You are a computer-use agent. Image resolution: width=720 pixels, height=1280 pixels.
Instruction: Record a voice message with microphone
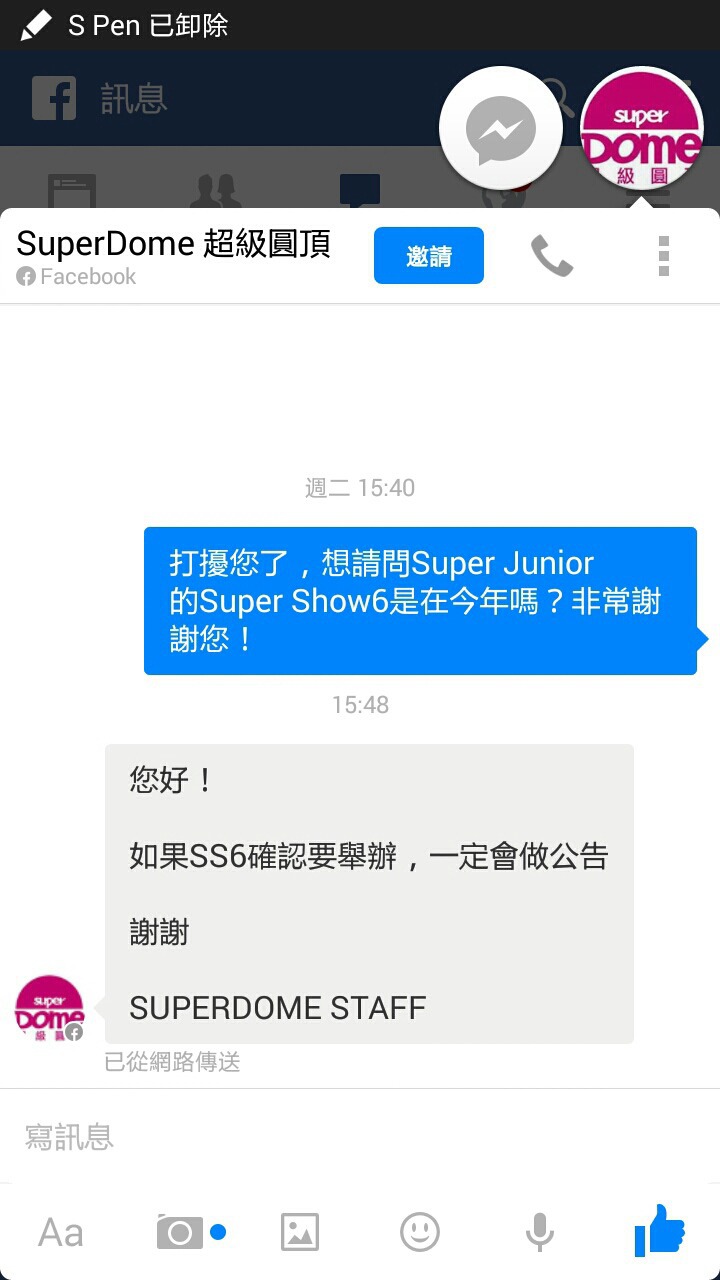point(540,1232)
